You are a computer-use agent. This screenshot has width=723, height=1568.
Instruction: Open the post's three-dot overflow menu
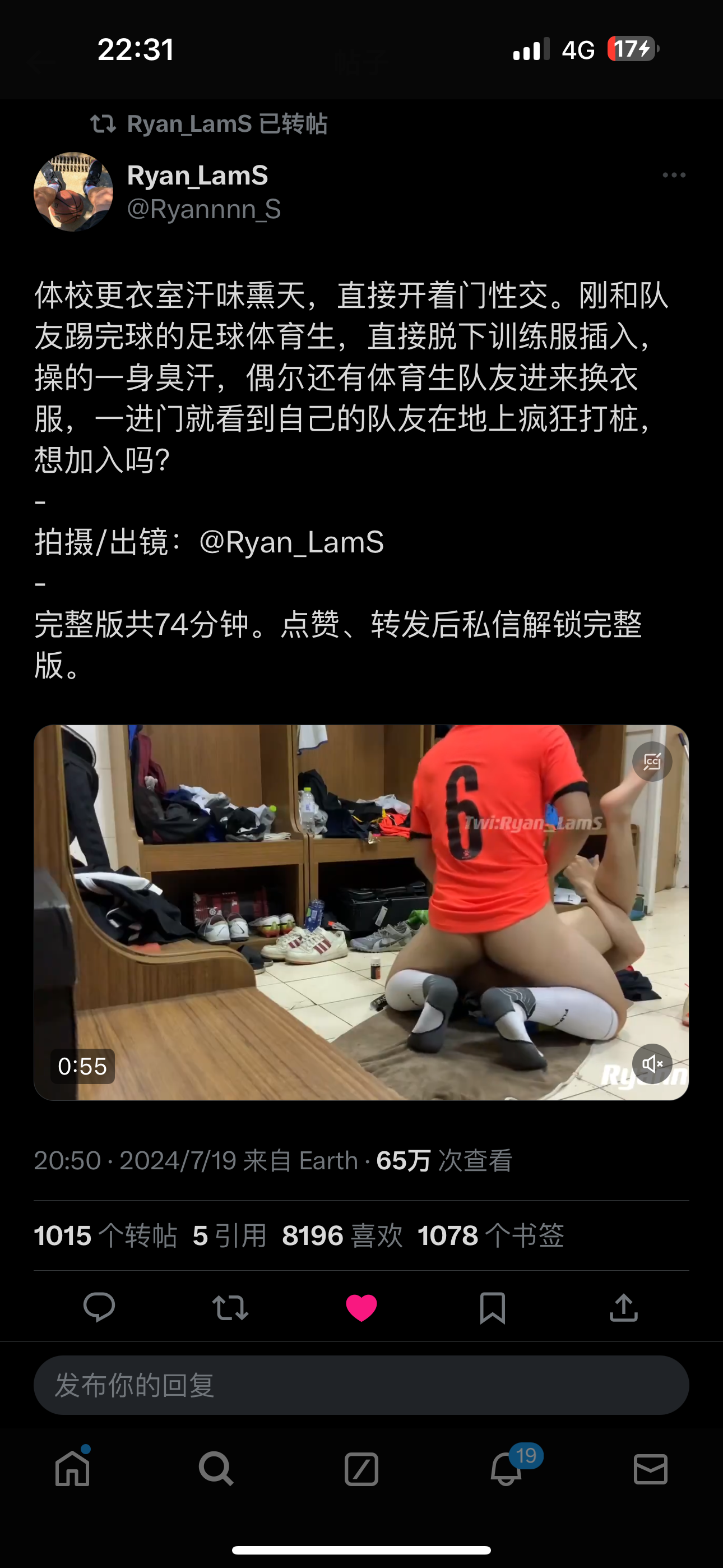pos(674,176)
